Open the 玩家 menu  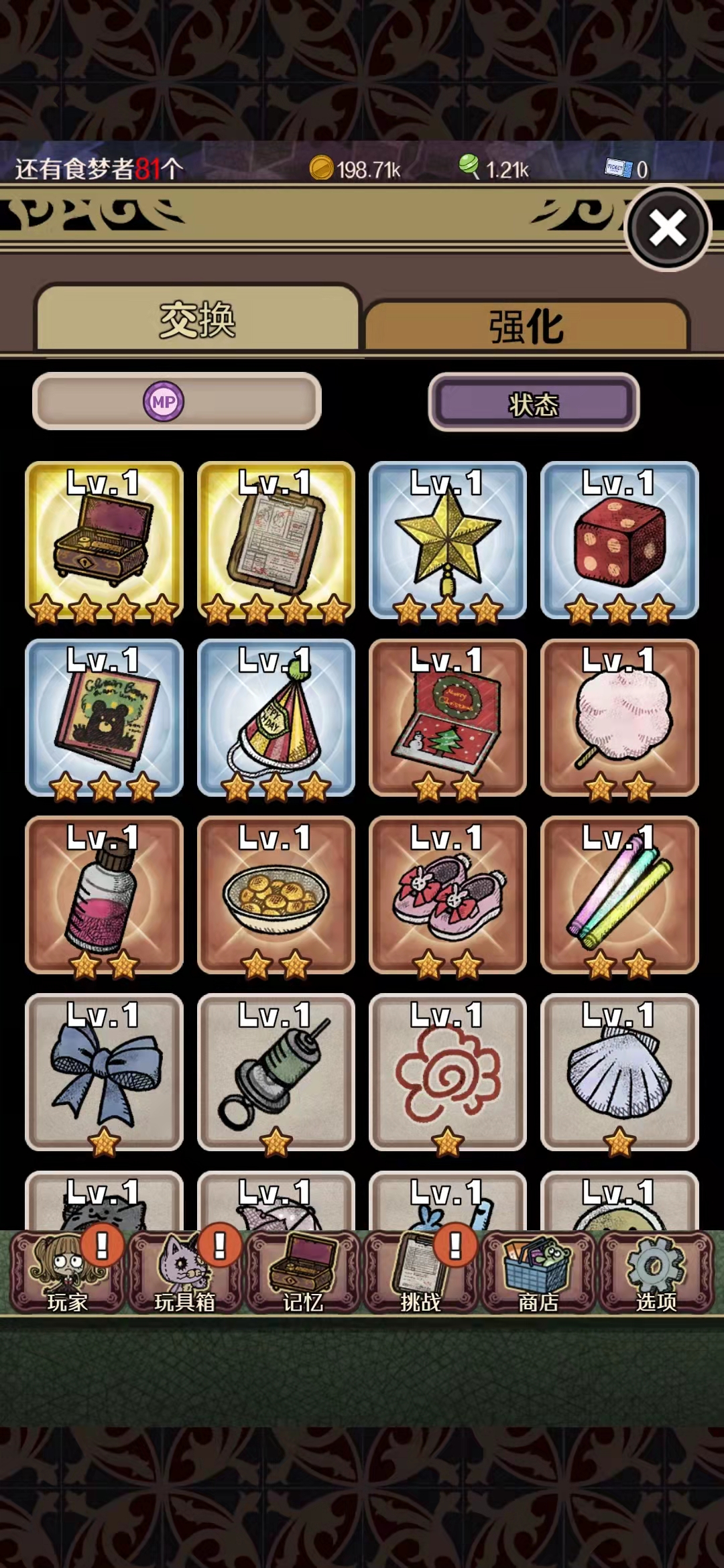click(67, 1272)
